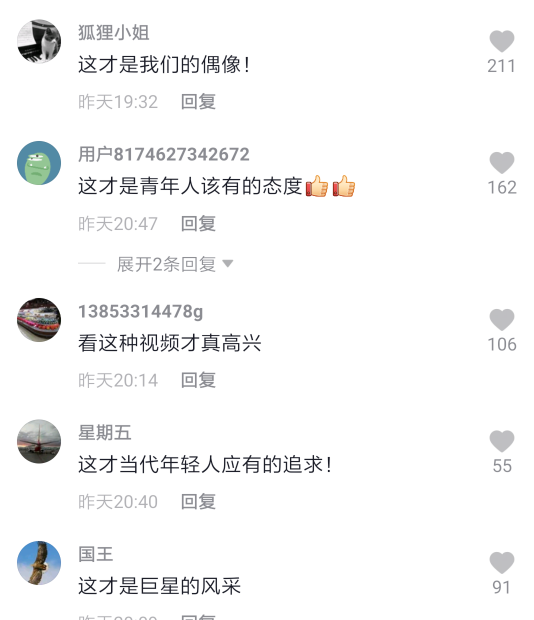Viewport: 534px width, 620px height.
Task: Like 13853314478g's comment
Action: 502,319
